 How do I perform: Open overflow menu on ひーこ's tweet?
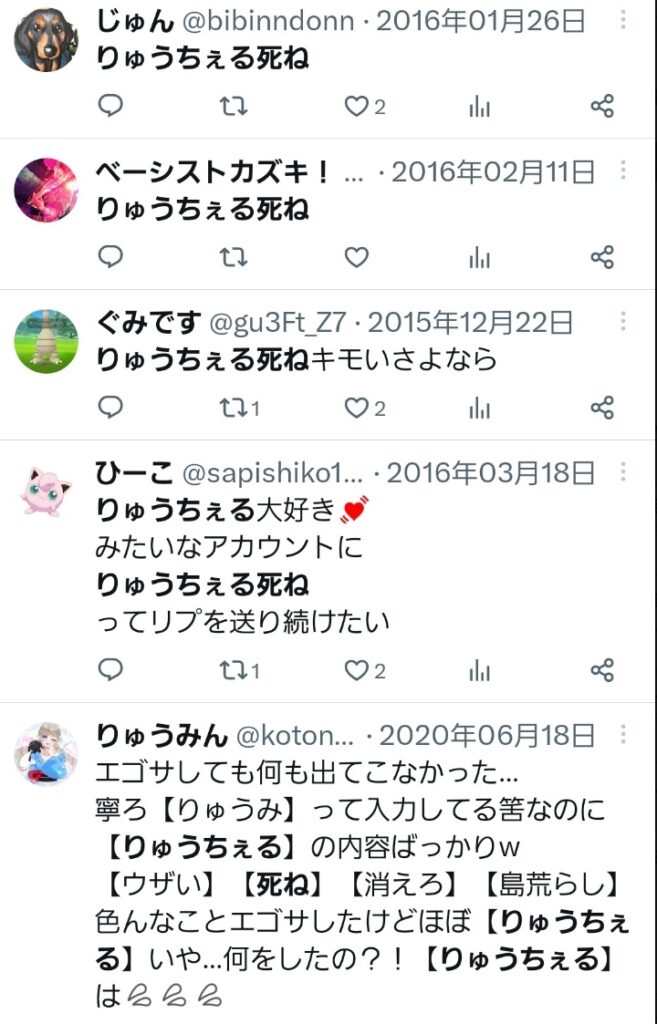(623, 471)
